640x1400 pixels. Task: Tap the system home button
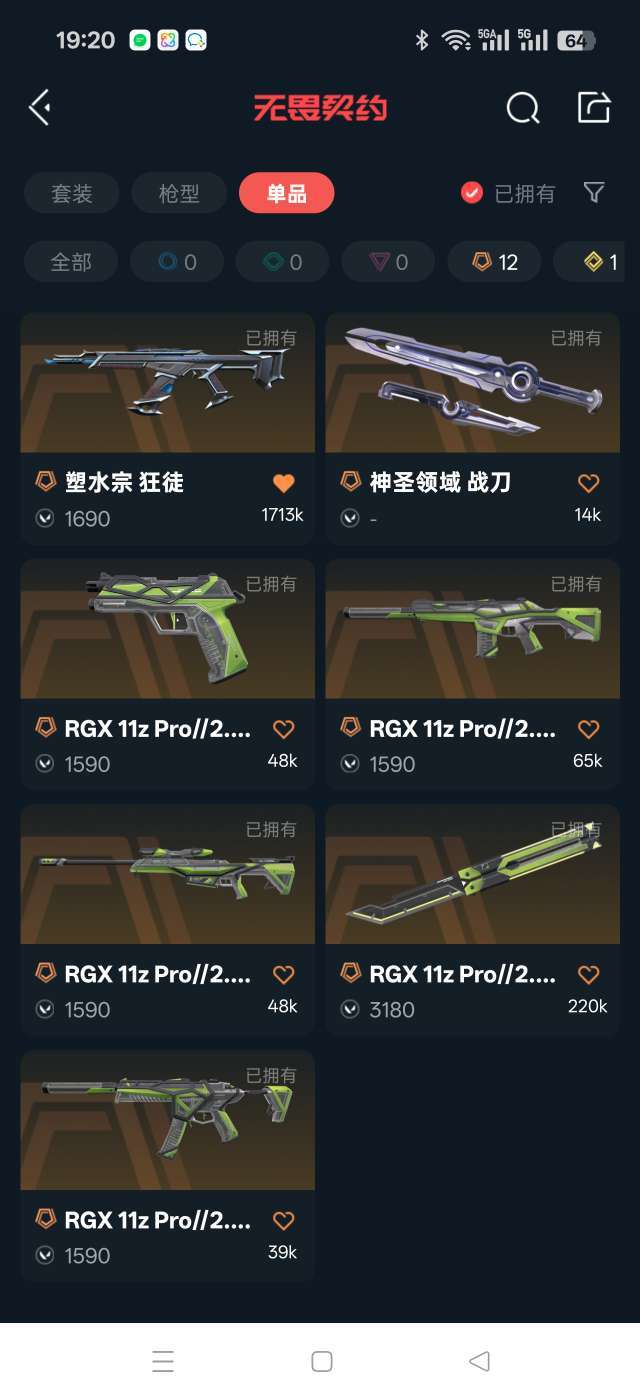[321, 1361]
